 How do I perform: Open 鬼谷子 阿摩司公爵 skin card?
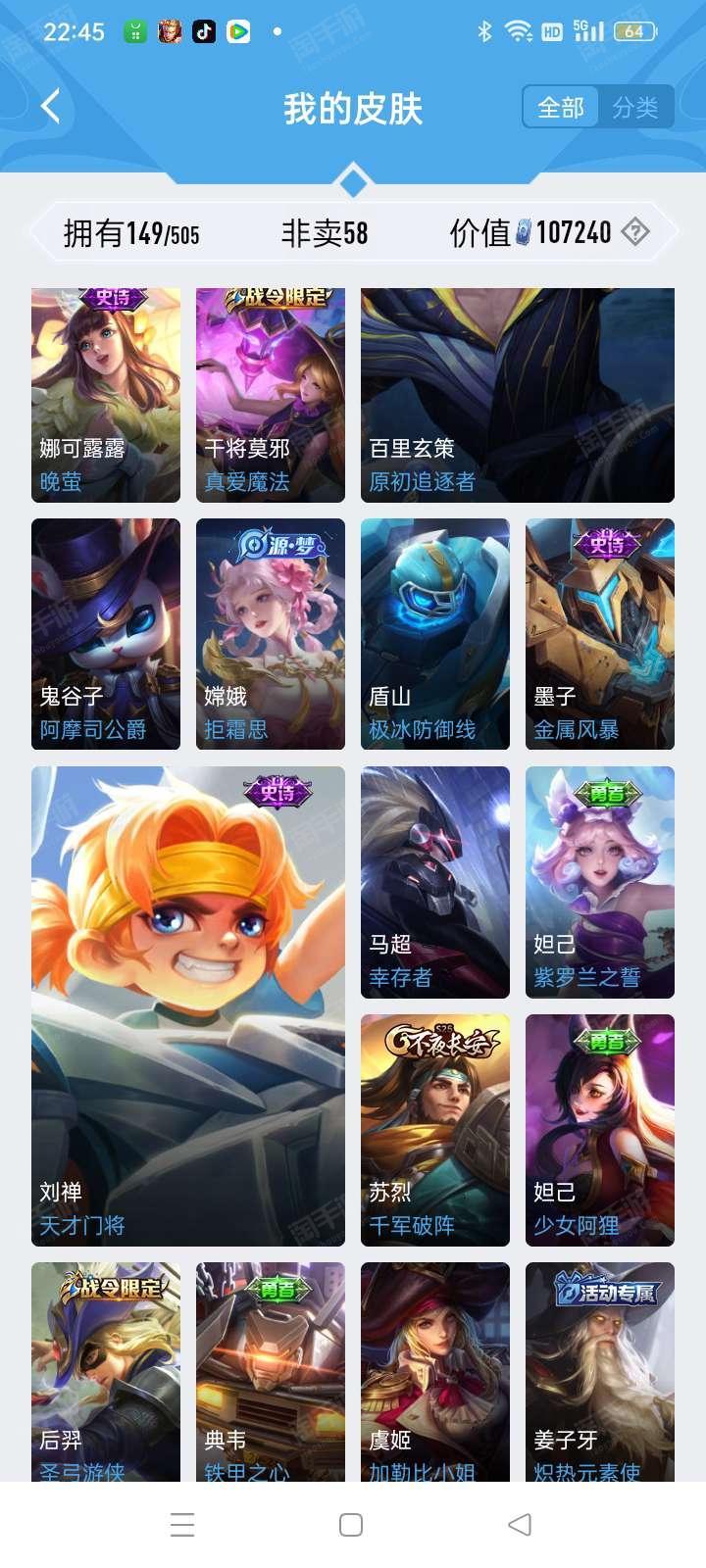(x=106, y=634)
